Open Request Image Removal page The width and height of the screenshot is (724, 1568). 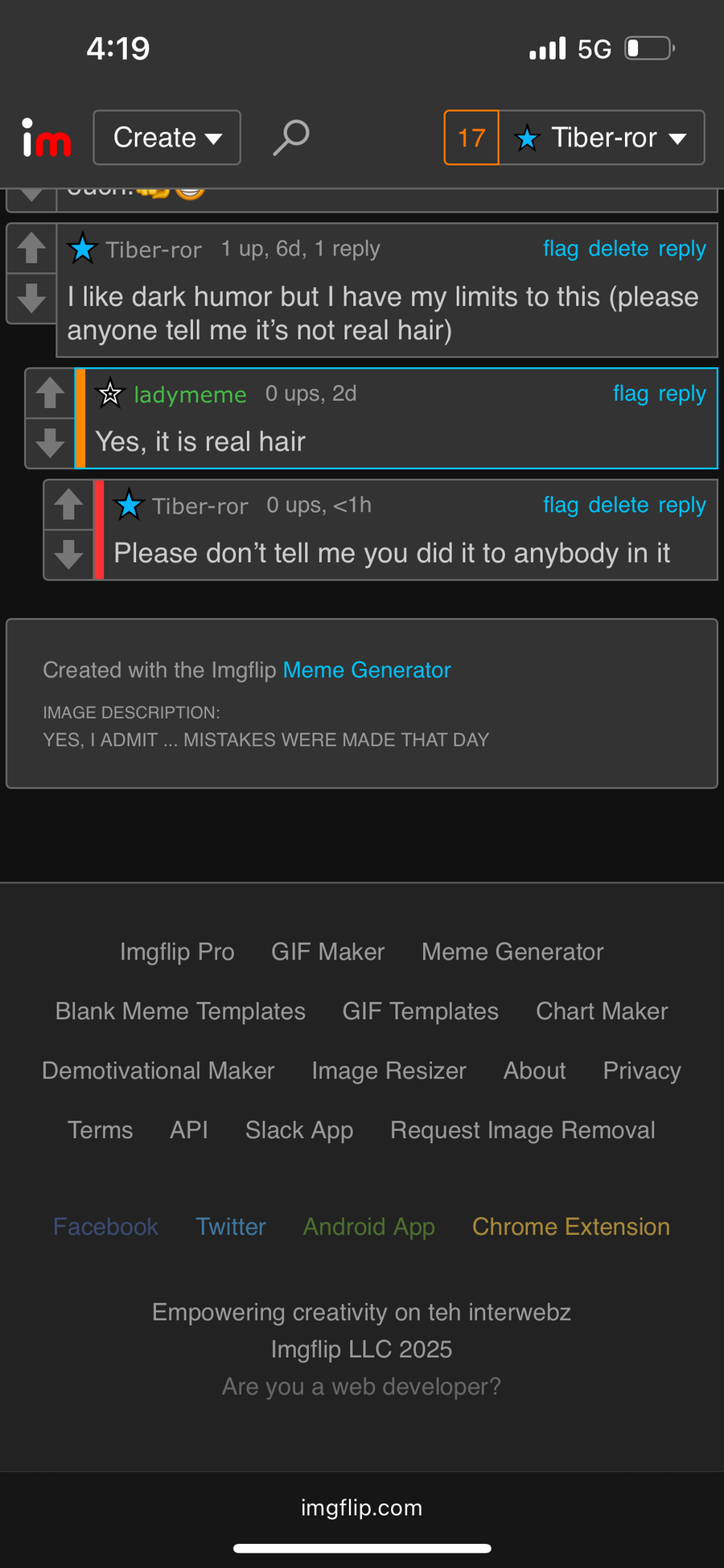tap(523, 1130)
